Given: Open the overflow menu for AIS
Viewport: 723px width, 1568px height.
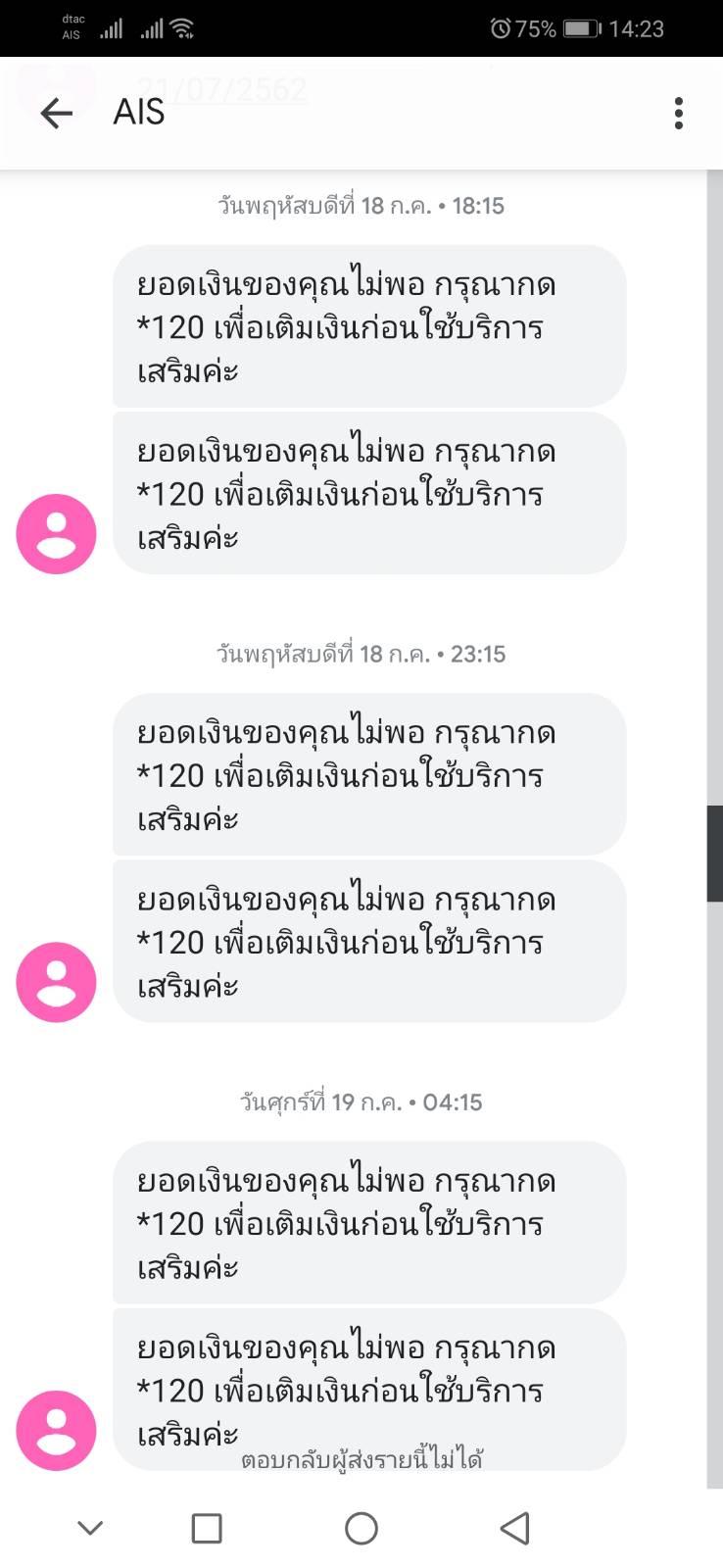Looking at the screenshot, I should point(678,114).
